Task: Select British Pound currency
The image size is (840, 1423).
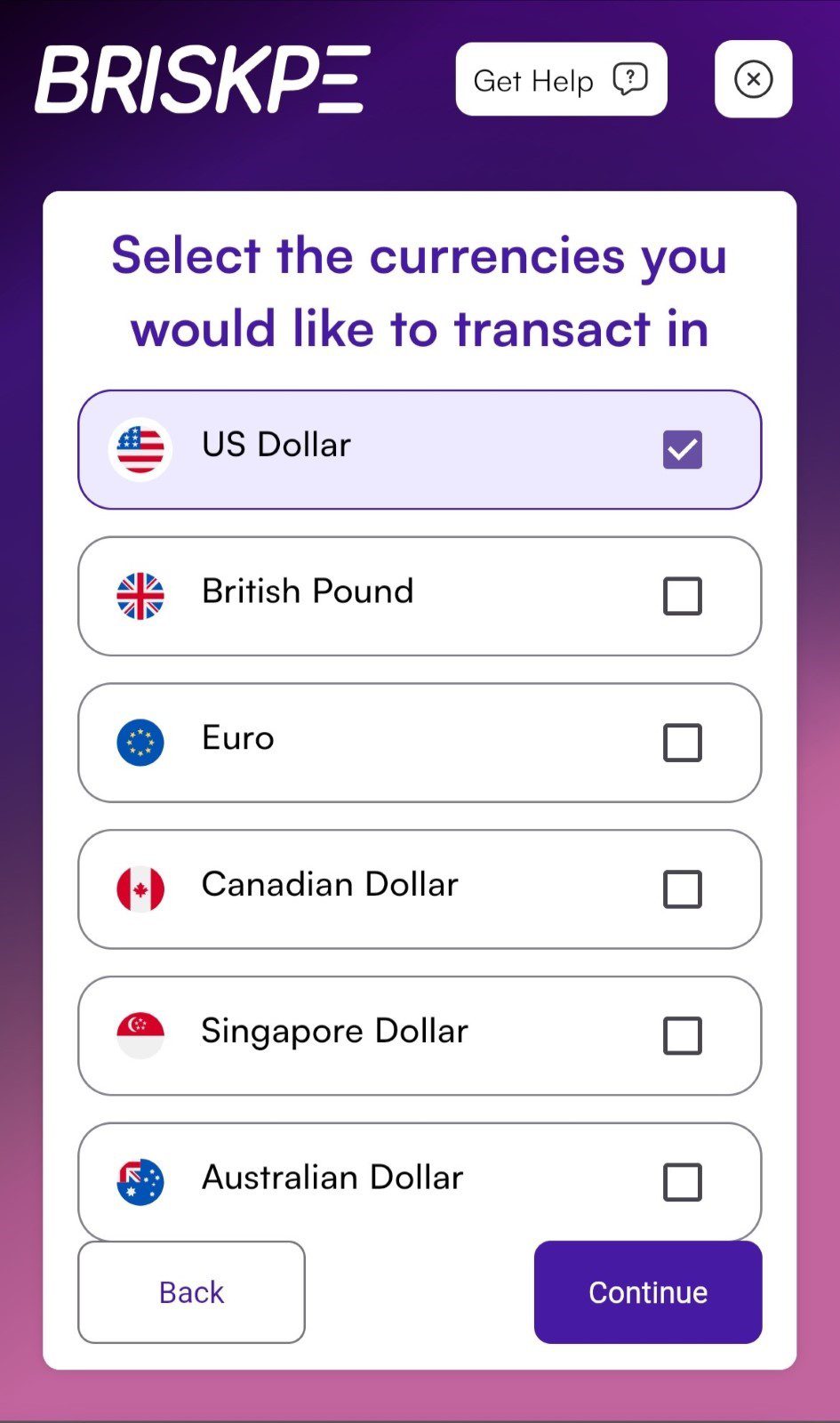Action: click(682, 596)
